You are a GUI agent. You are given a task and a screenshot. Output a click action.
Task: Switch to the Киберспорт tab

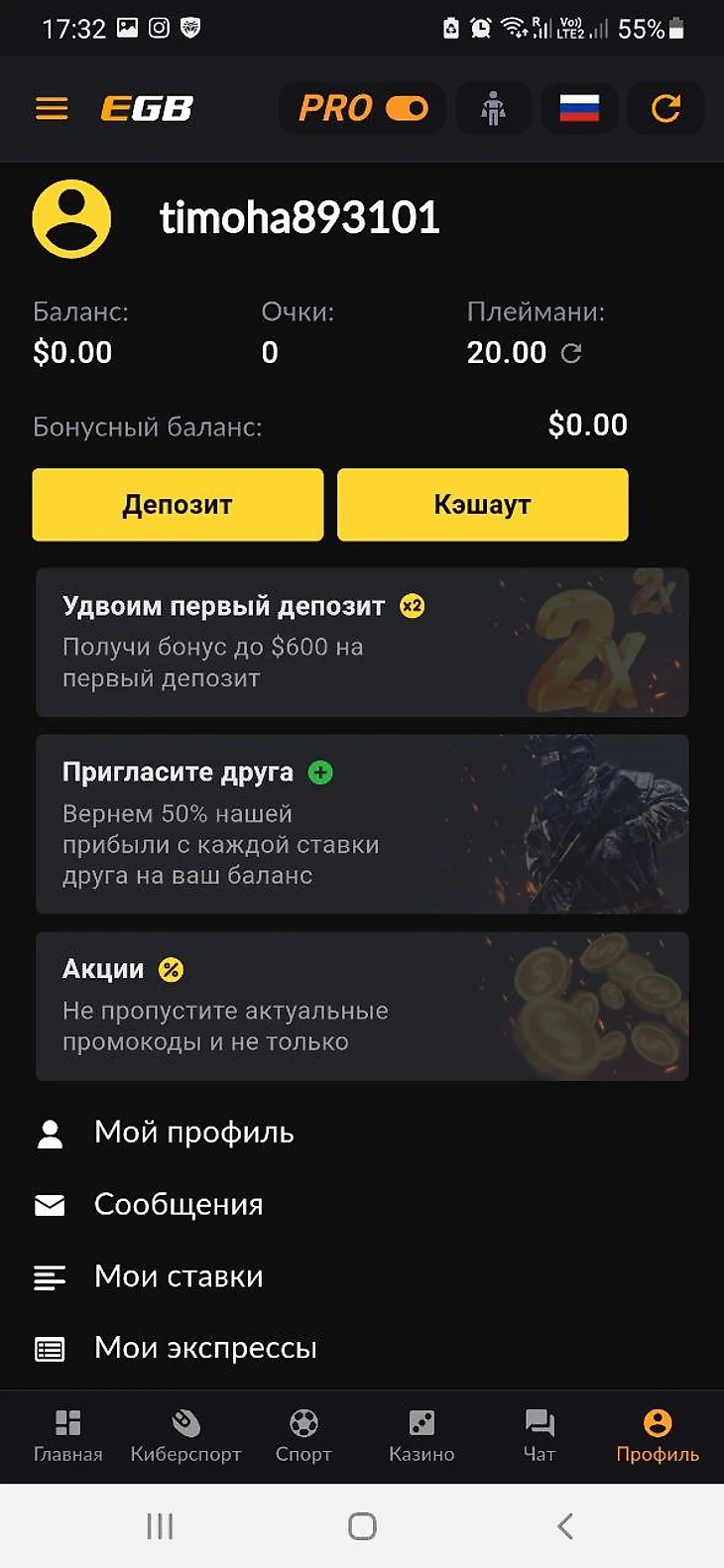185,1436
